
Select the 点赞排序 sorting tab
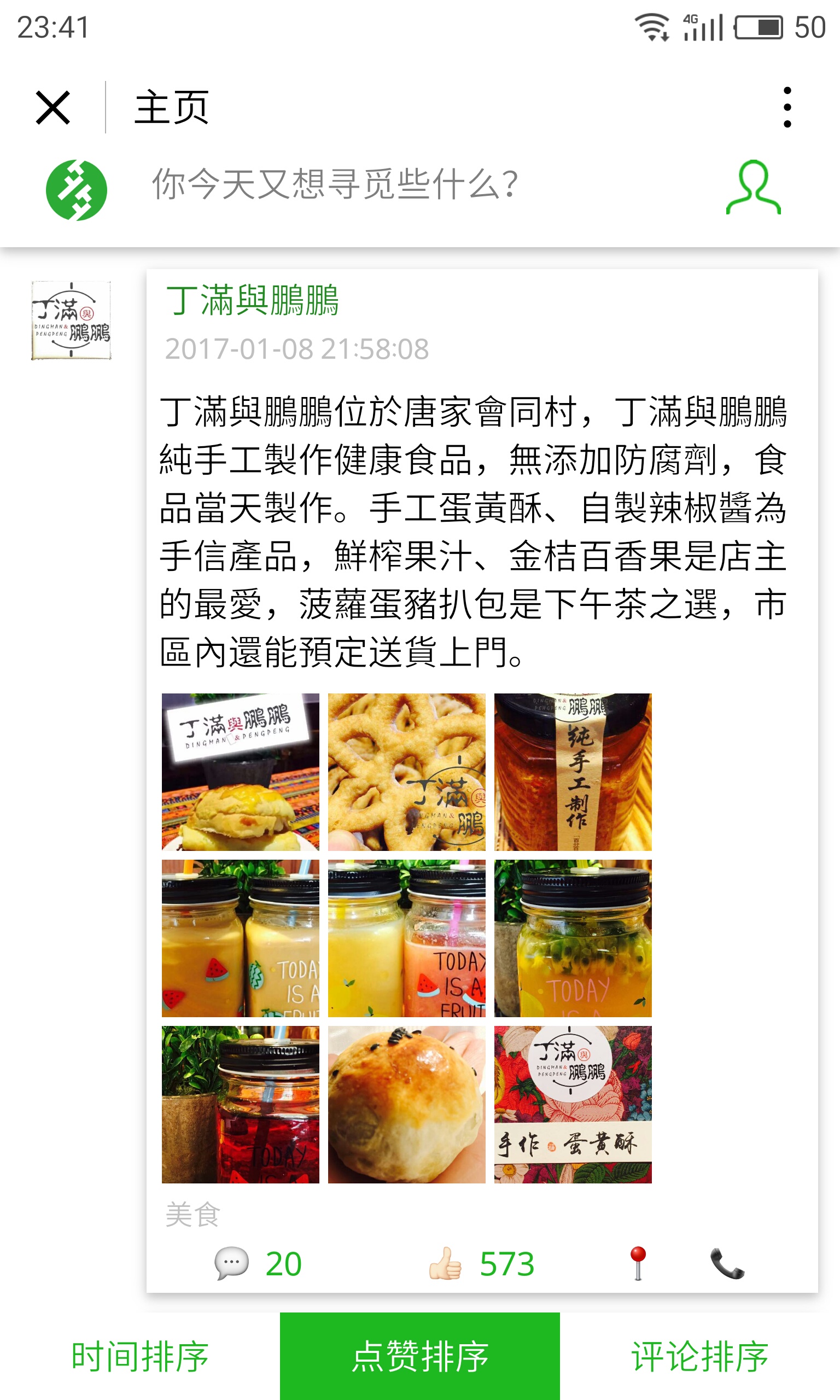pos(420,1356)
